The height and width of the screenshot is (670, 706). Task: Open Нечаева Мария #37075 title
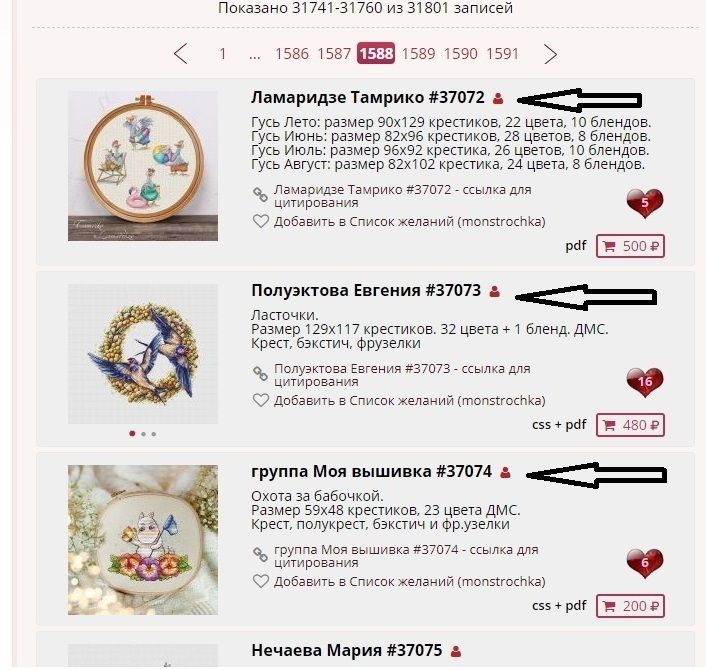click(346, 650)
